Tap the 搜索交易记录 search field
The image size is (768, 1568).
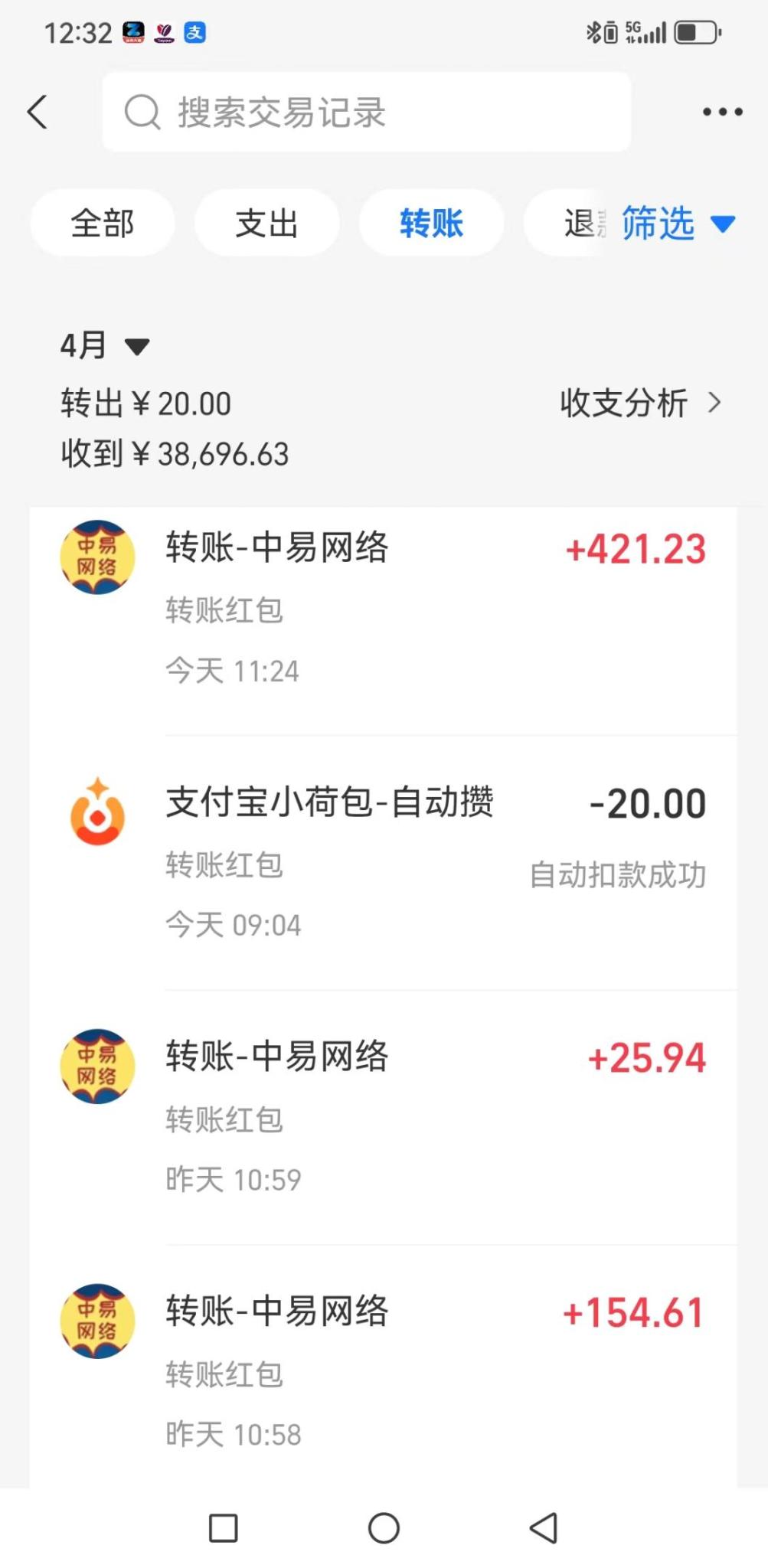point(366,113)
